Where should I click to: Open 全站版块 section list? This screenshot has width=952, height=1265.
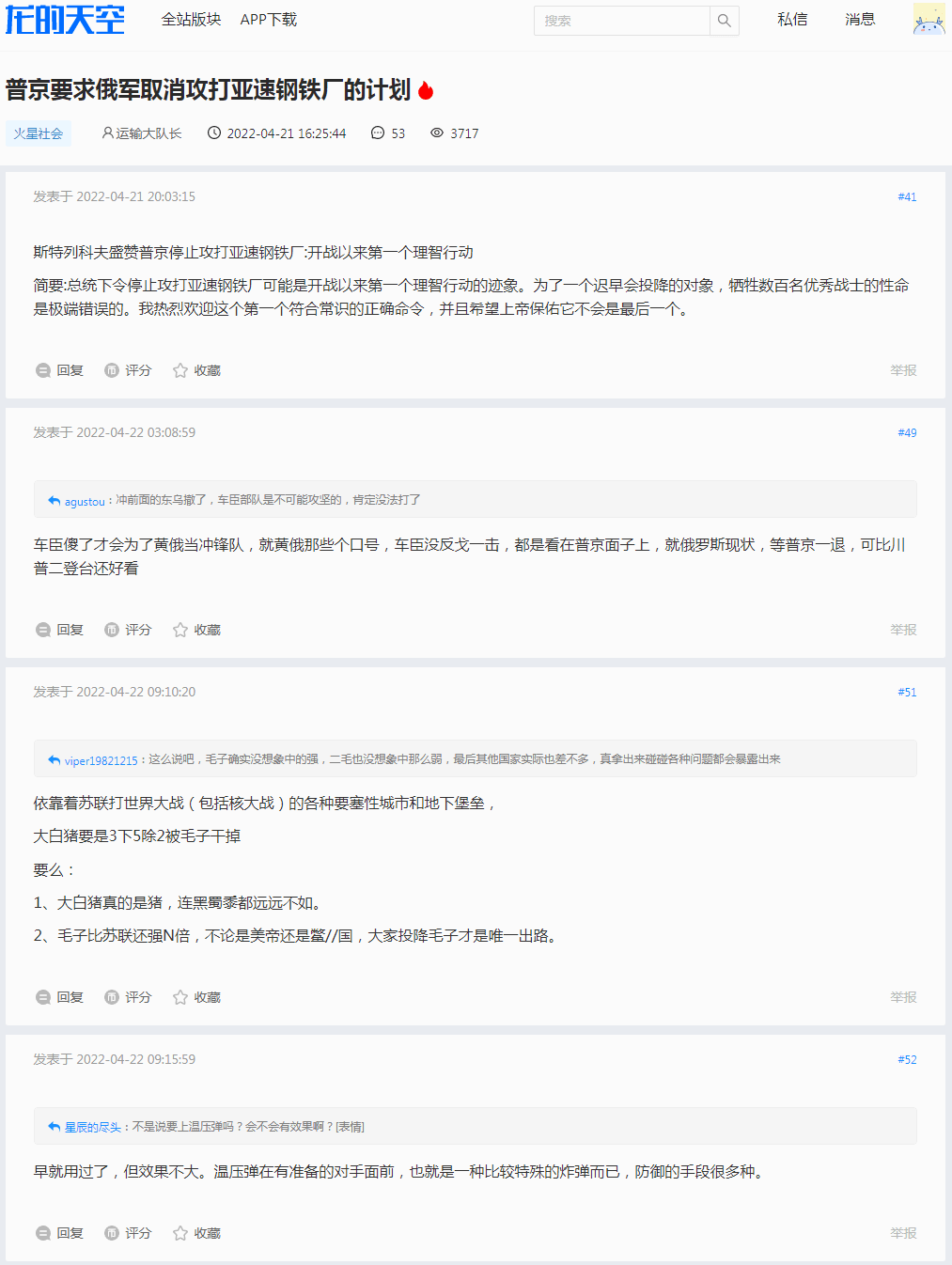[191, 20]
